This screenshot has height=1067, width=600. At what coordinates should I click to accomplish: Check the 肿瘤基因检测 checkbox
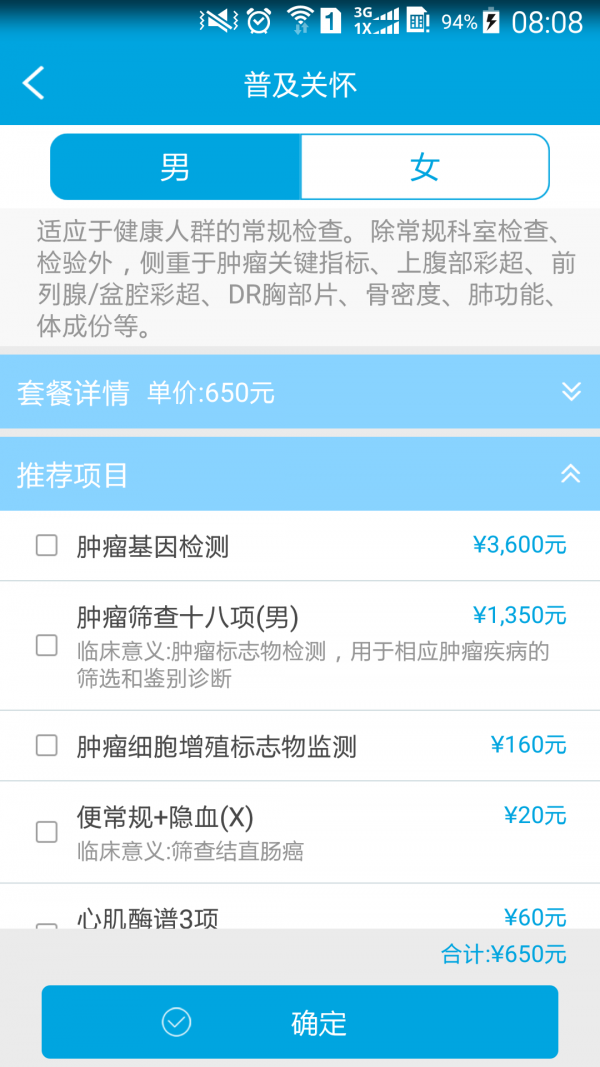click(46, 546)
